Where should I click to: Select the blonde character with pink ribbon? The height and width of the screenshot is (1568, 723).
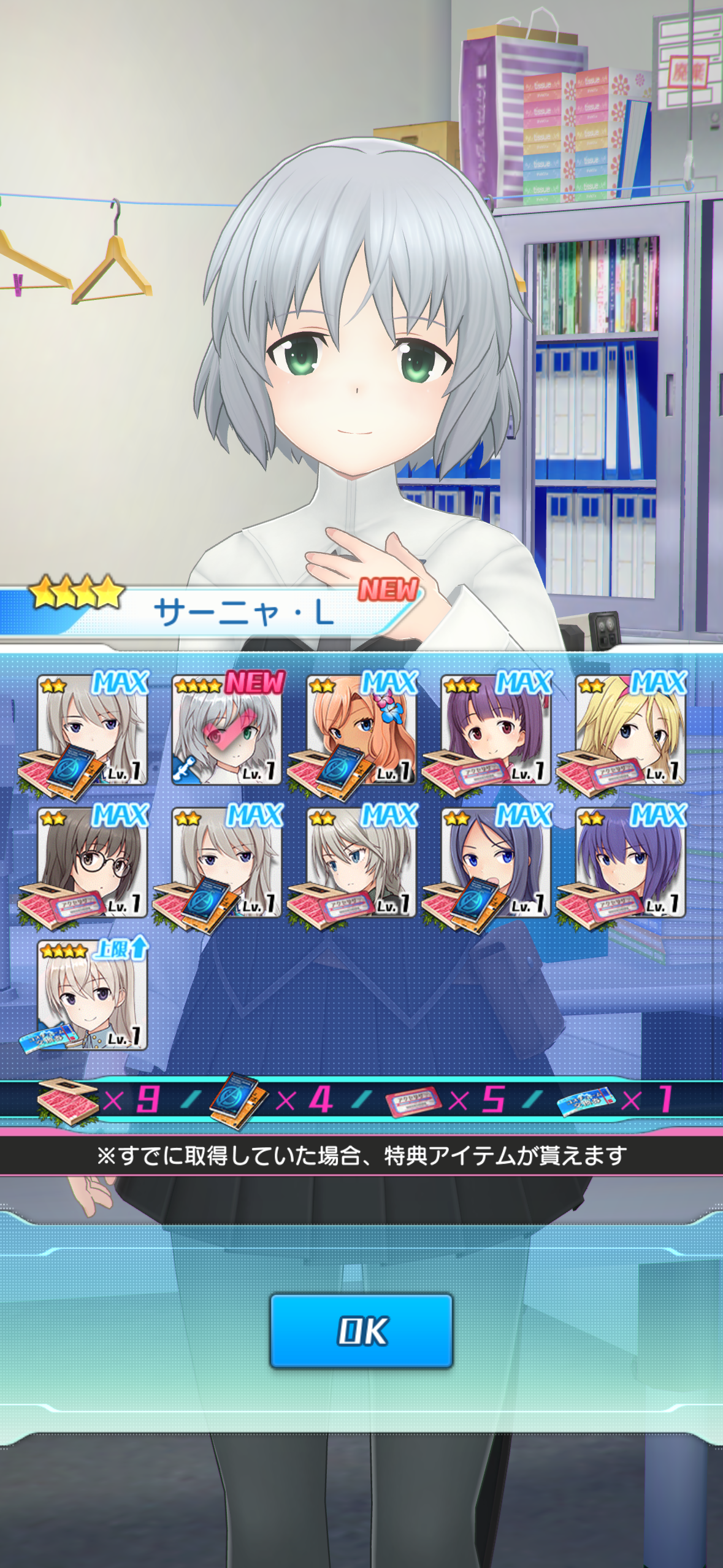[630, 730]
